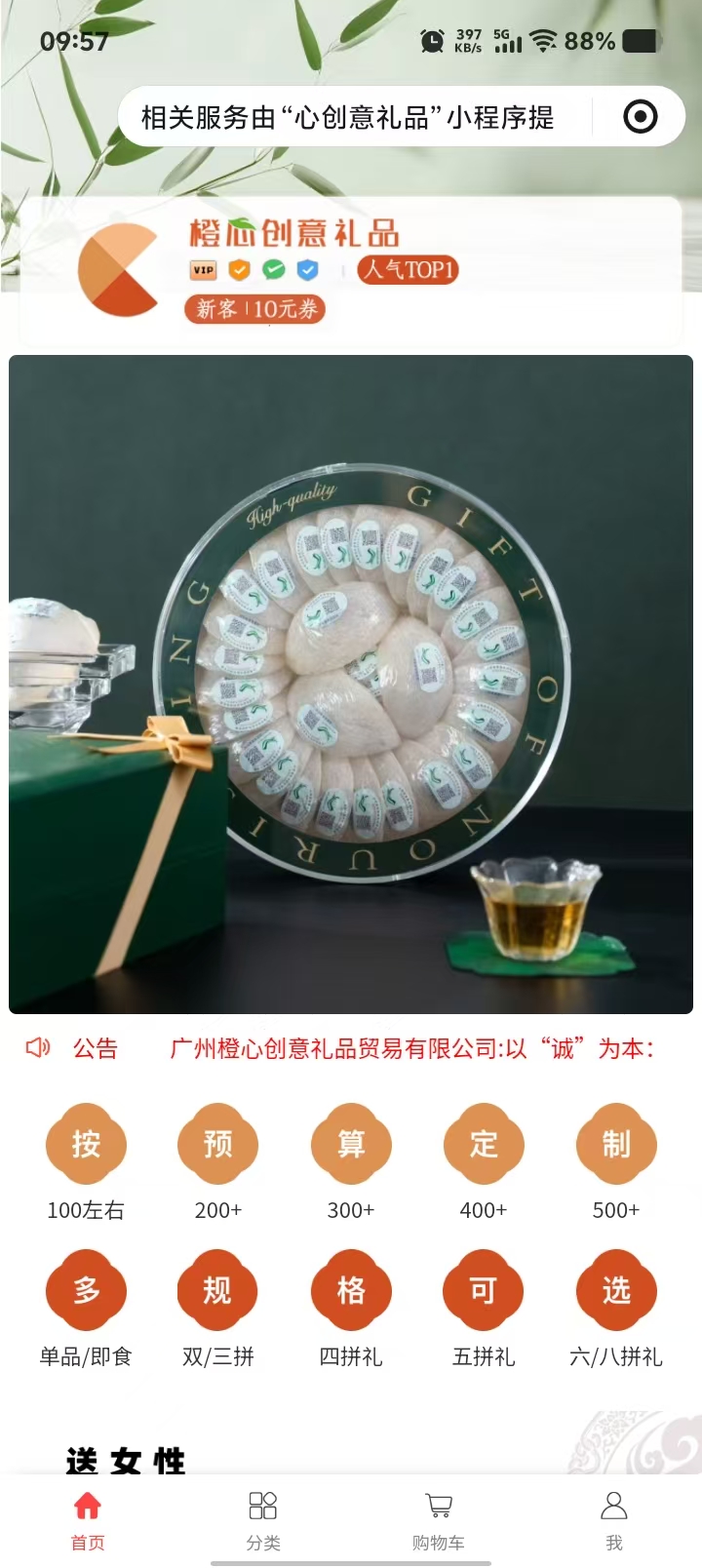Viewport: 702px width, 1568px height.
Task: Switch to the 我 profile tab
Action: click(x=614, y=1519)
